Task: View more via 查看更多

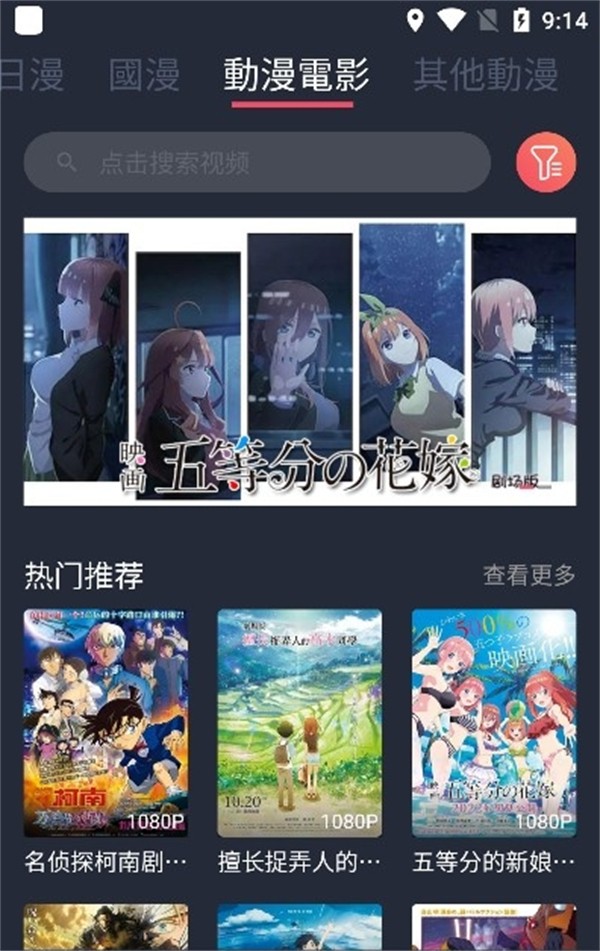Action: point(529,575)
